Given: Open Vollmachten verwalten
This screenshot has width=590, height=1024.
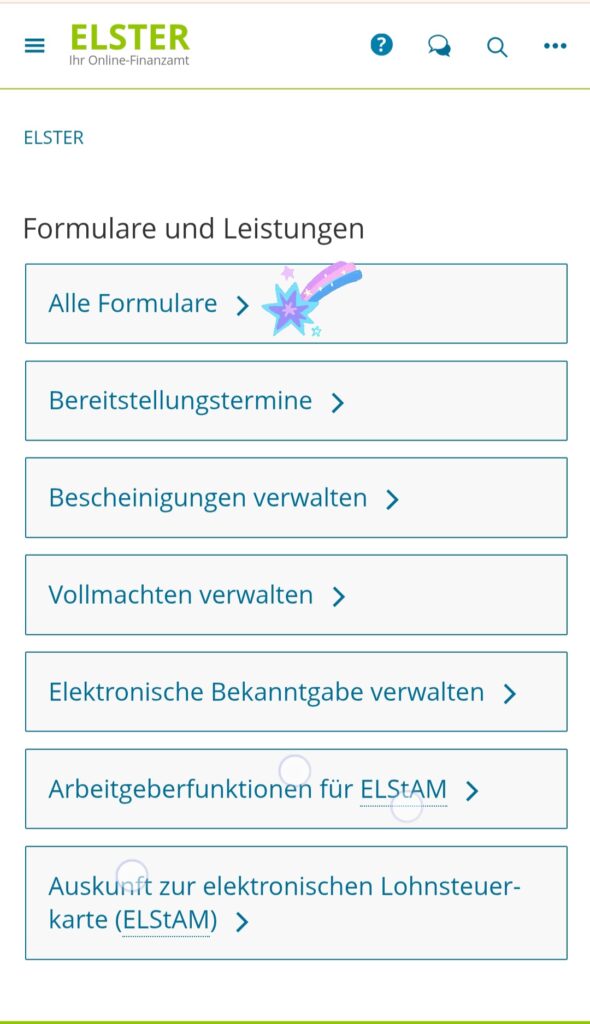Looking at the screenshot, I should [296, 595].
